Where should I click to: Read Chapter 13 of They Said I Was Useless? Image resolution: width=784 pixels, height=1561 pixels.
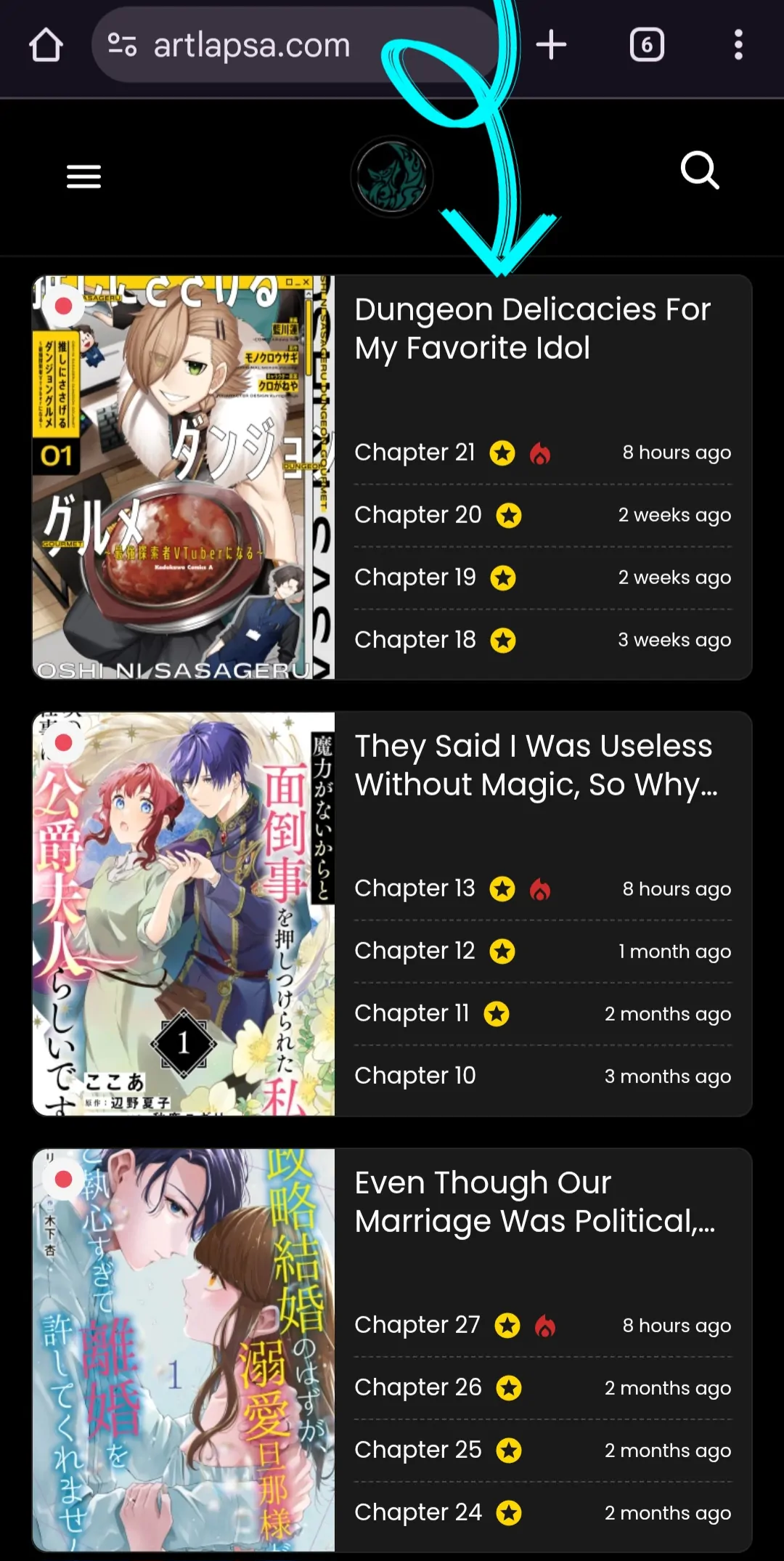(415, 888)
